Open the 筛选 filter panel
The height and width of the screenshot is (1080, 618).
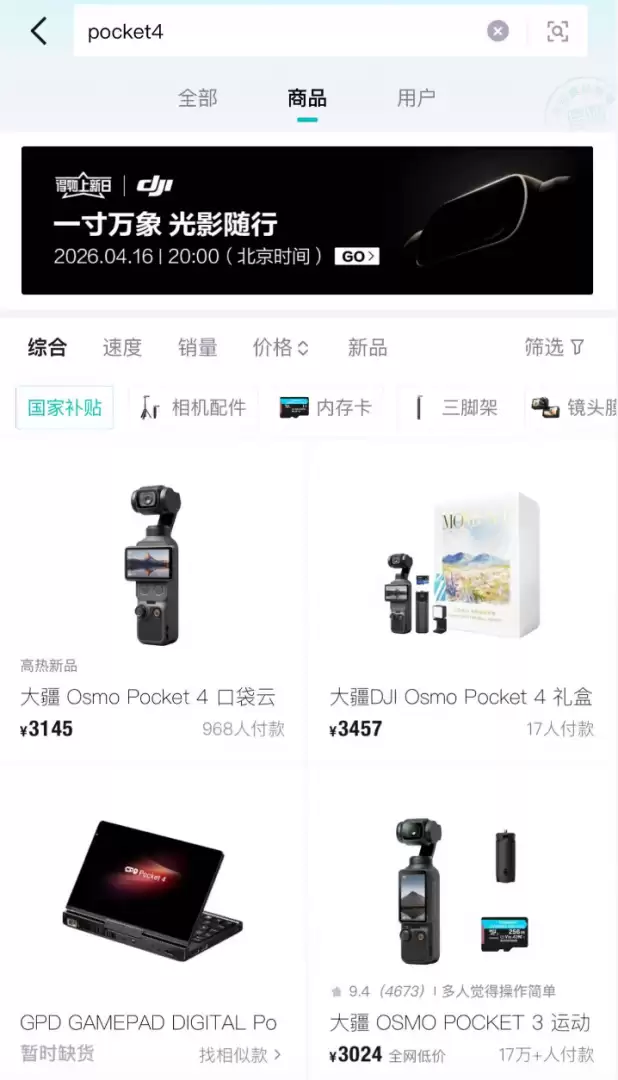click(x=554, y=347)
